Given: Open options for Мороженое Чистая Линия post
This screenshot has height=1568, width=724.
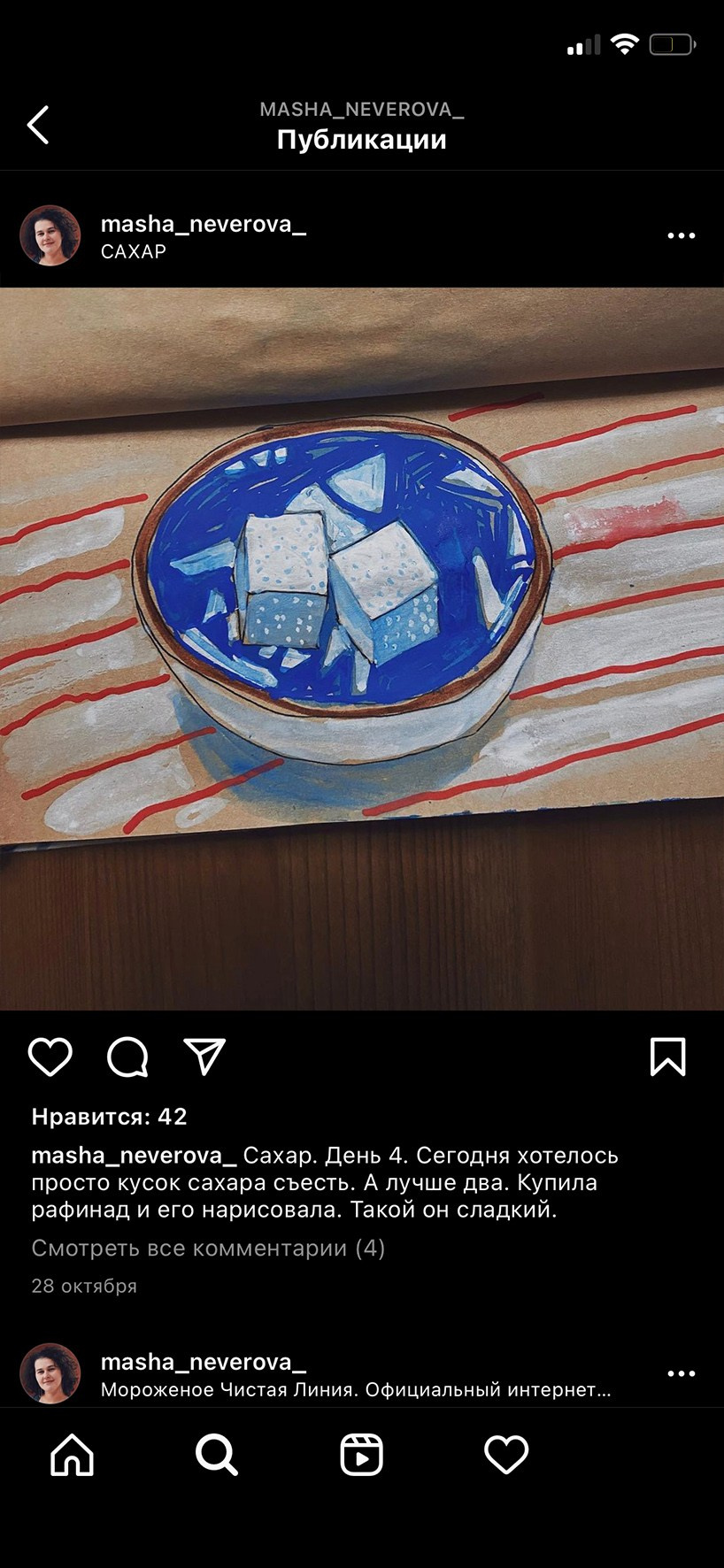Looking at the screenshot, I should click(681, 1373).
